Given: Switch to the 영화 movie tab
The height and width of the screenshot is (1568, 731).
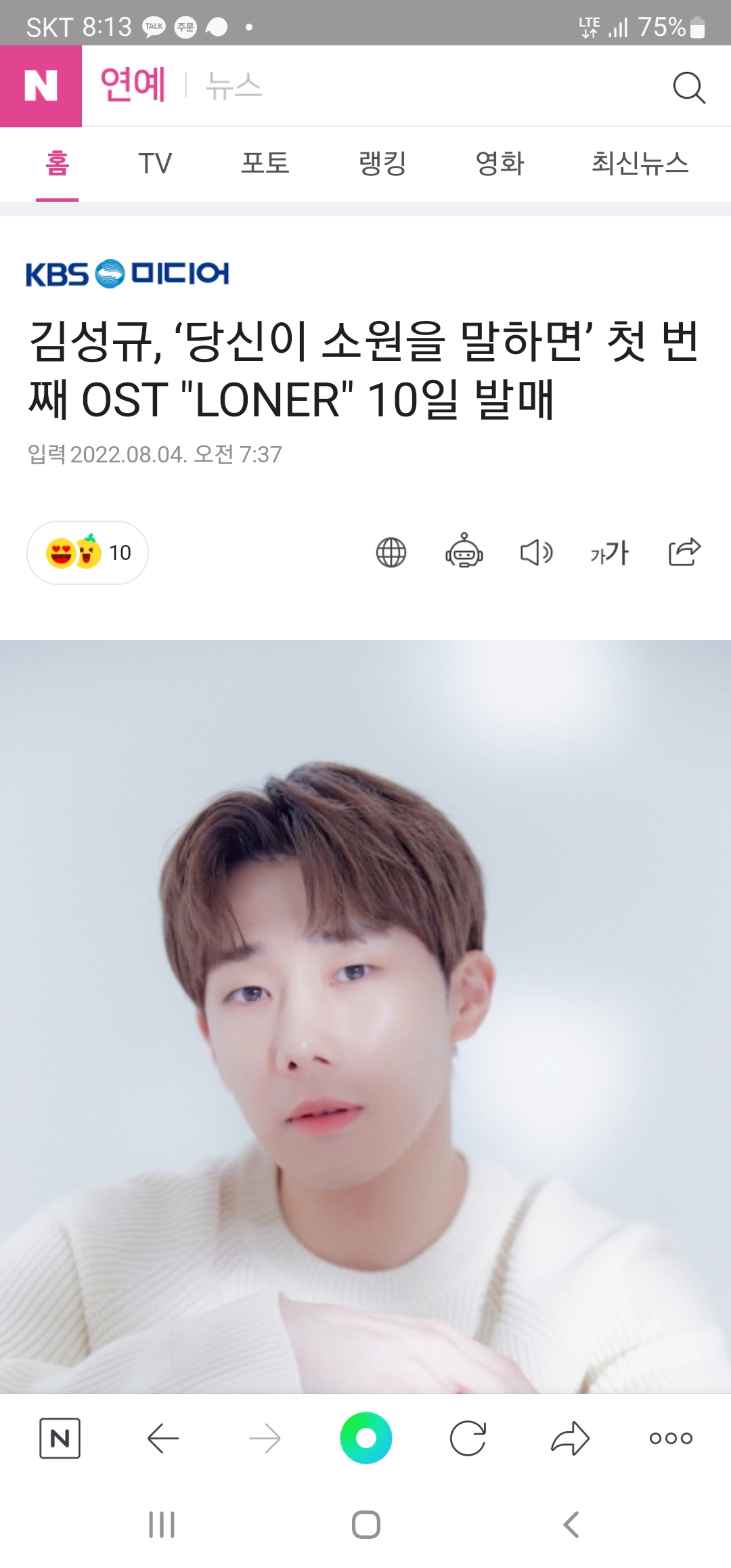Looking at the screenshot, I should pyautogui.click(x=500, y=163).
